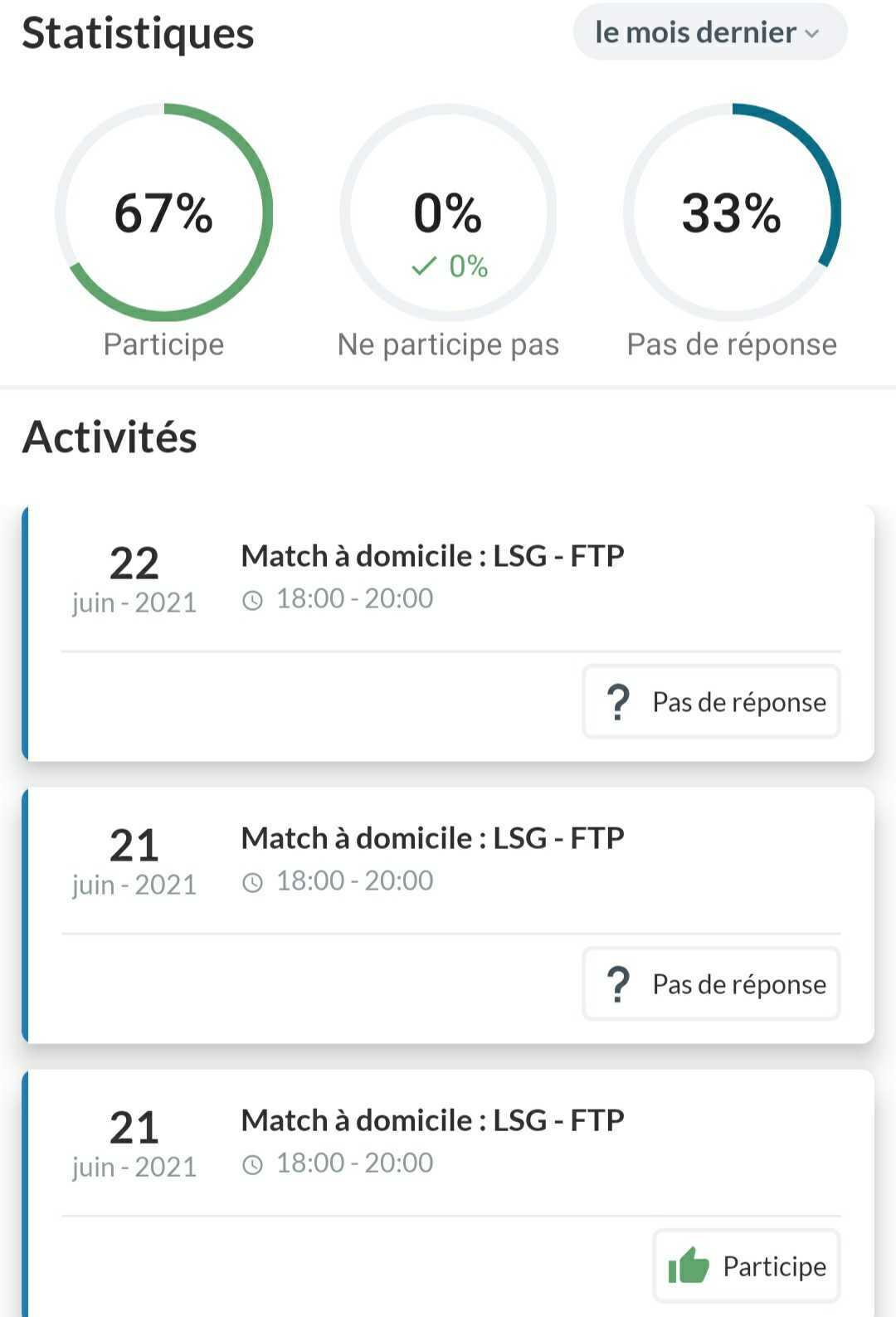Change the "Pas de réponse" status on 21 juin match

pyautogui.click(x=712, y=984)
